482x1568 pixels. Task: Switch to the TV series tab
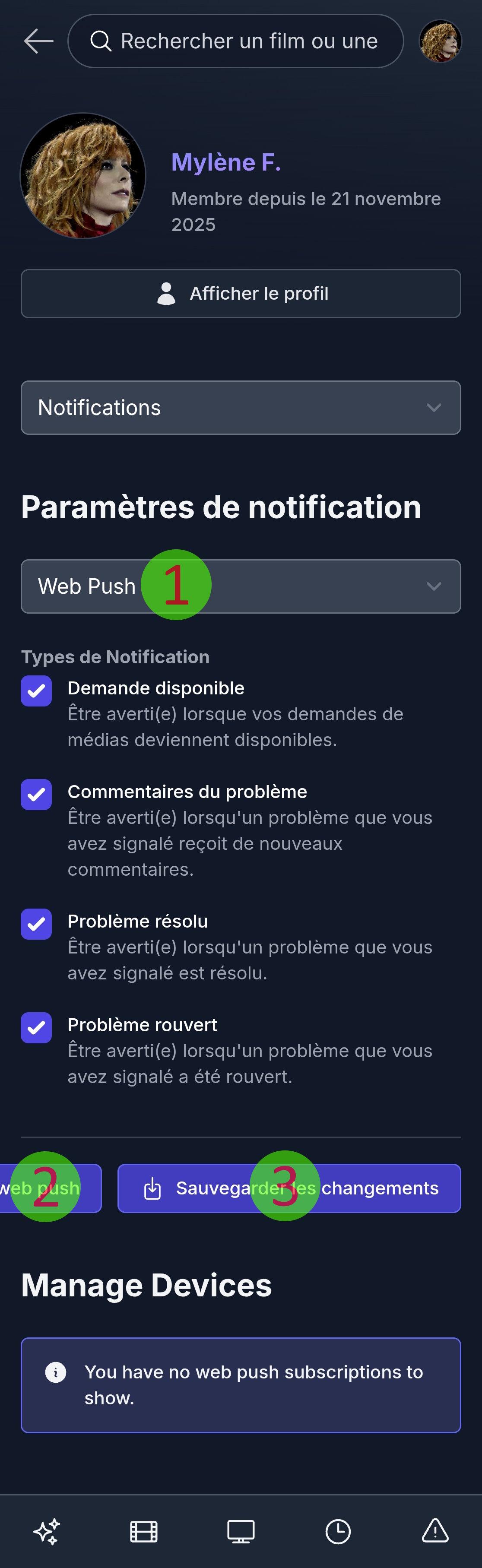click(241, 1531)
